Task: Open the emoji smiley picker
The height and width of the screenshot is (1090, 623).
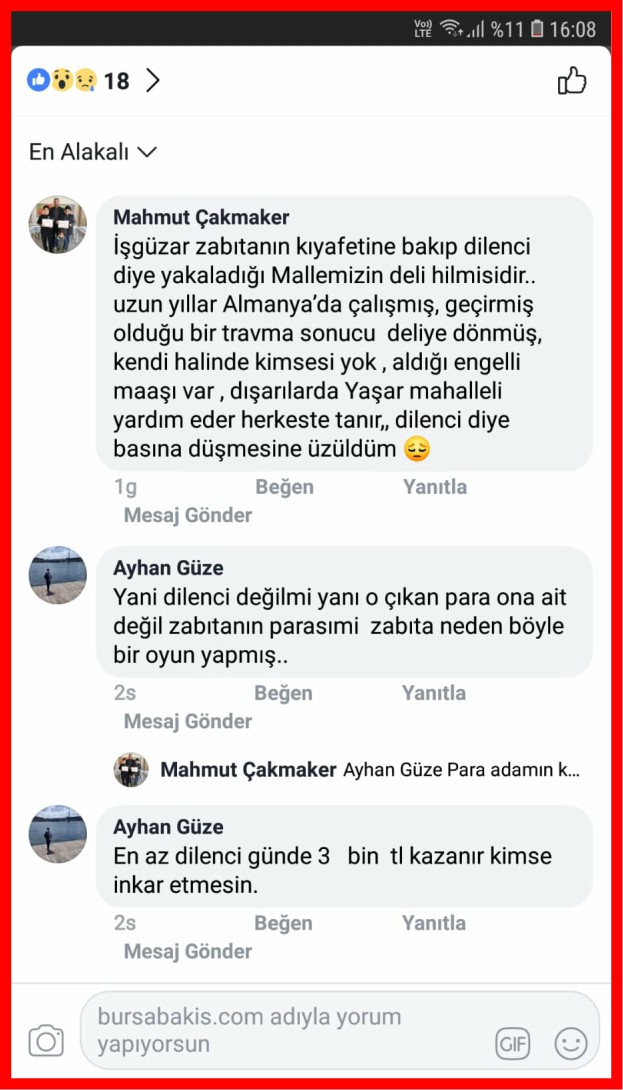Action: 571,1043
